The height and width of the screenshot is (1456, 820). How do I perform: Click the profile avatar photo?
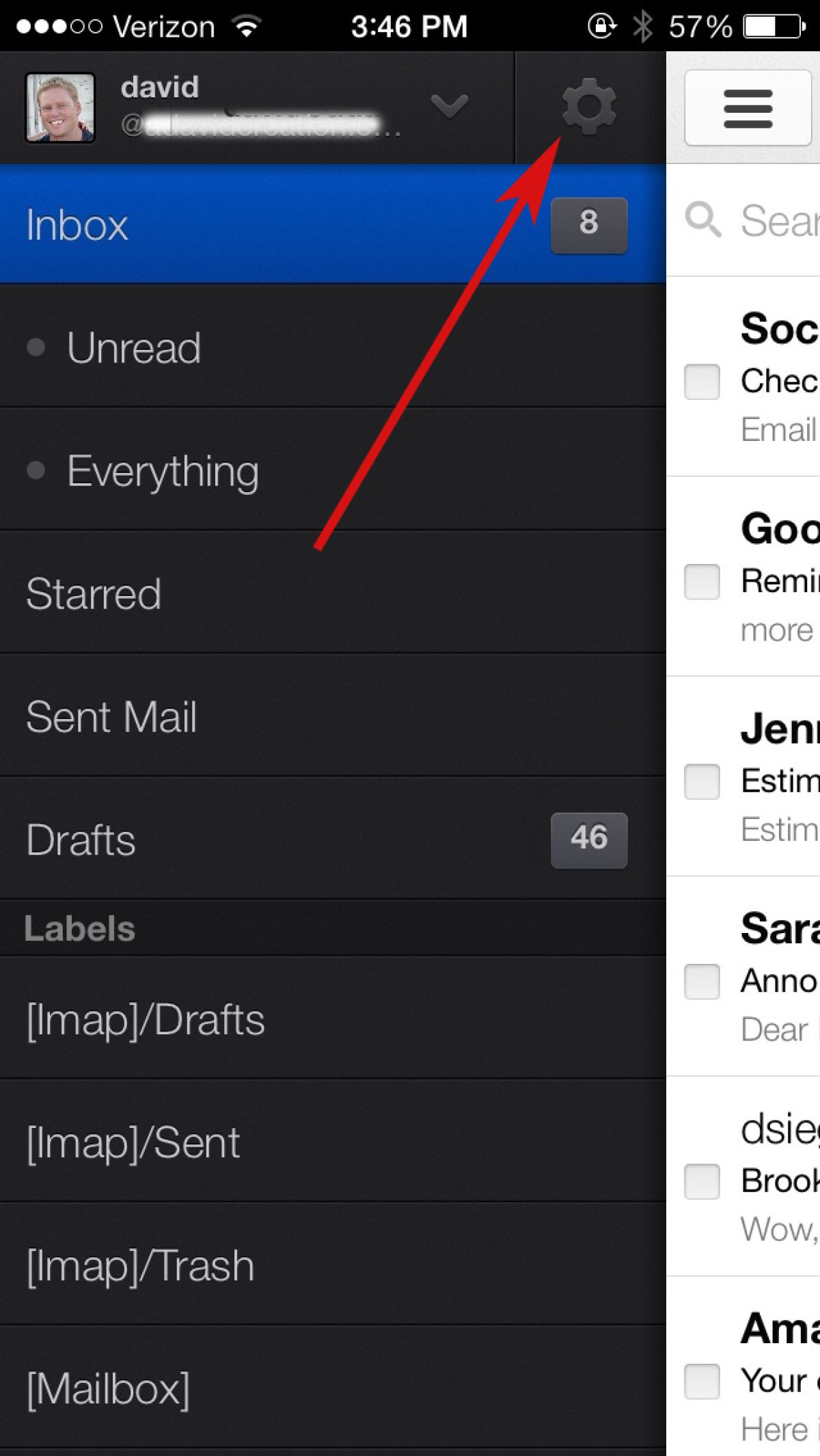60,106
